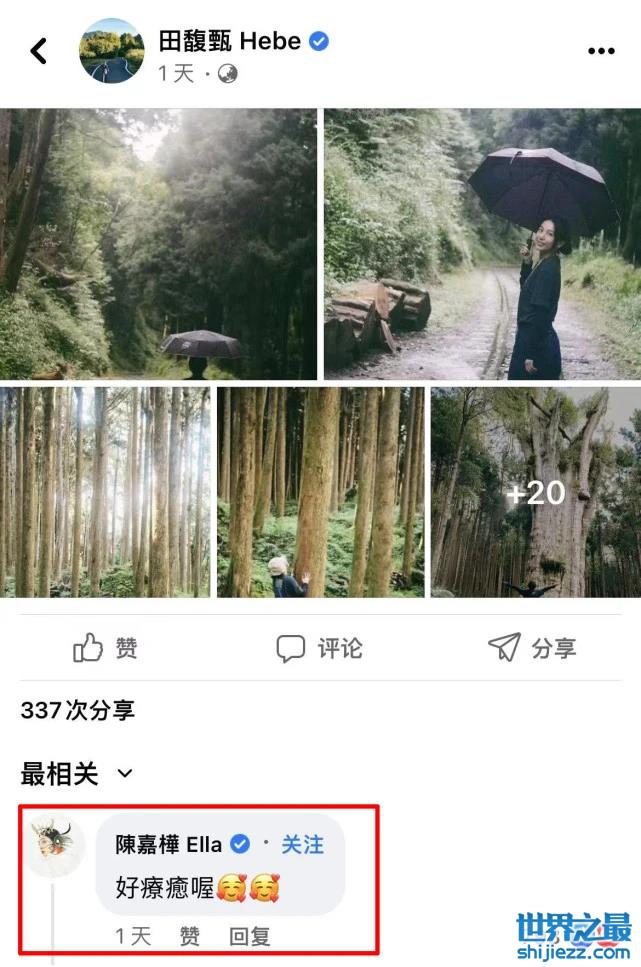Reply to Ella's comment with 回复
Viewport: 641px width, 967px height.
[250, 936]
